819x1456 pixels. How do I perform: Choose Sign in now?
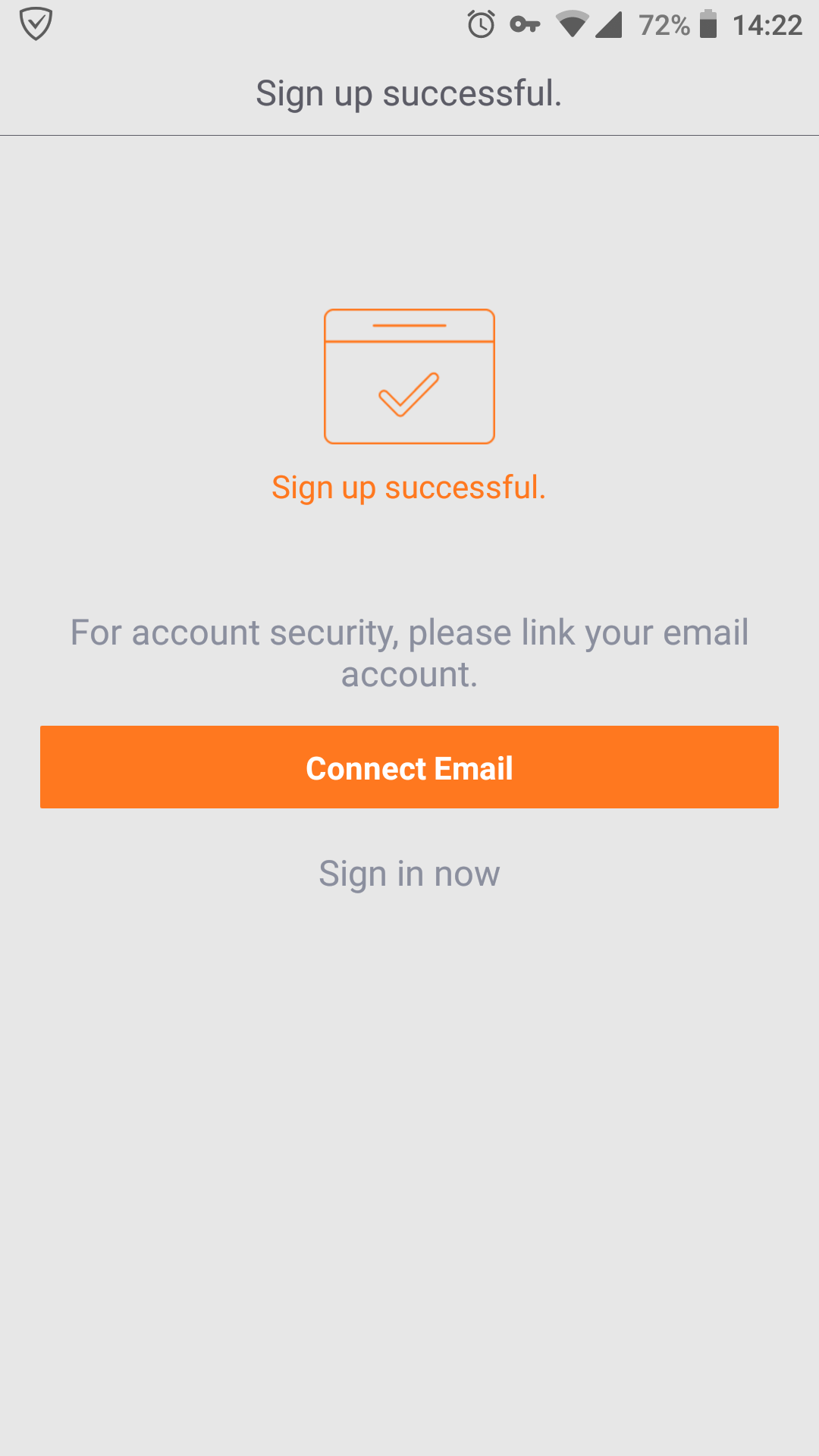pos(409,874)
